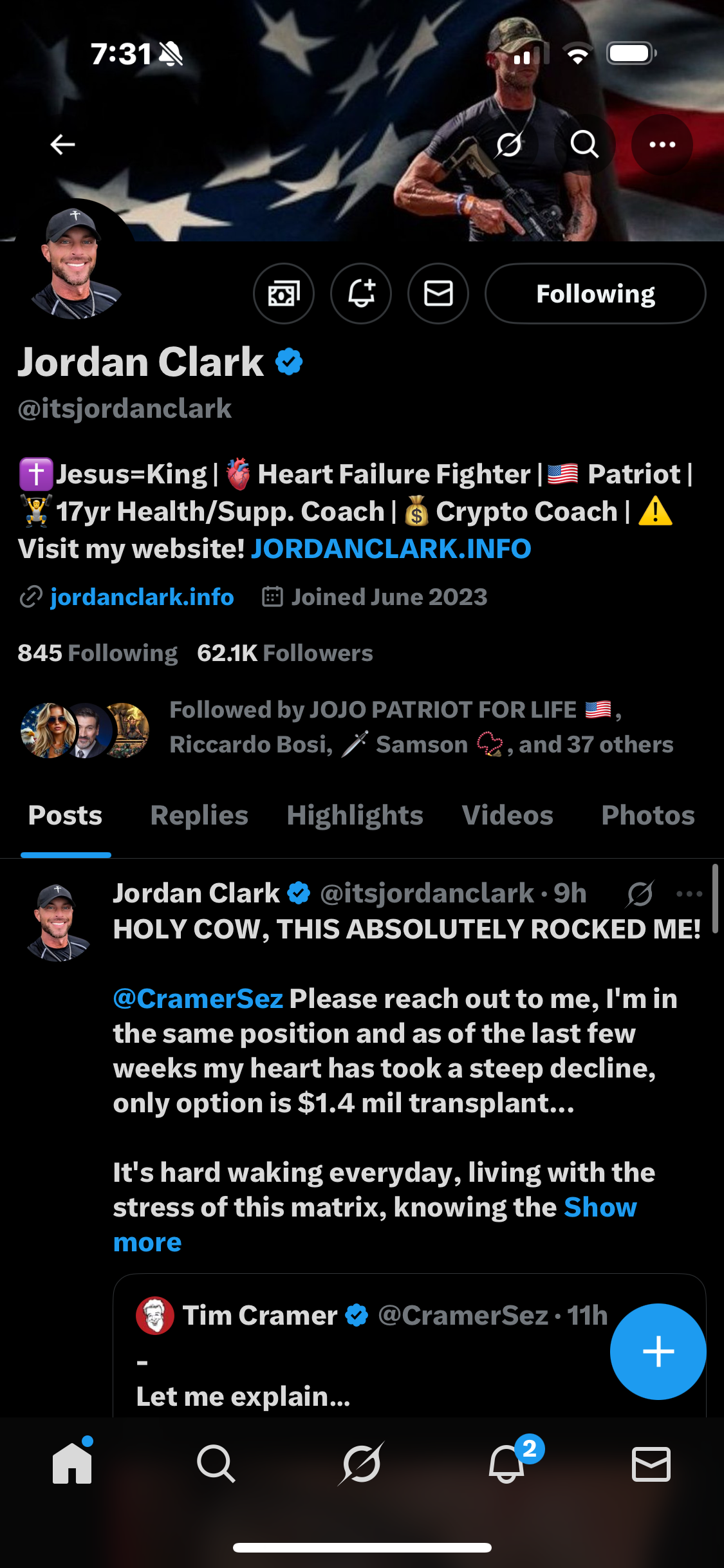Image resolution: width=724 pixels, height=1568 pixels.
Task: View the 845 Following list
Action: coord(97,653)
